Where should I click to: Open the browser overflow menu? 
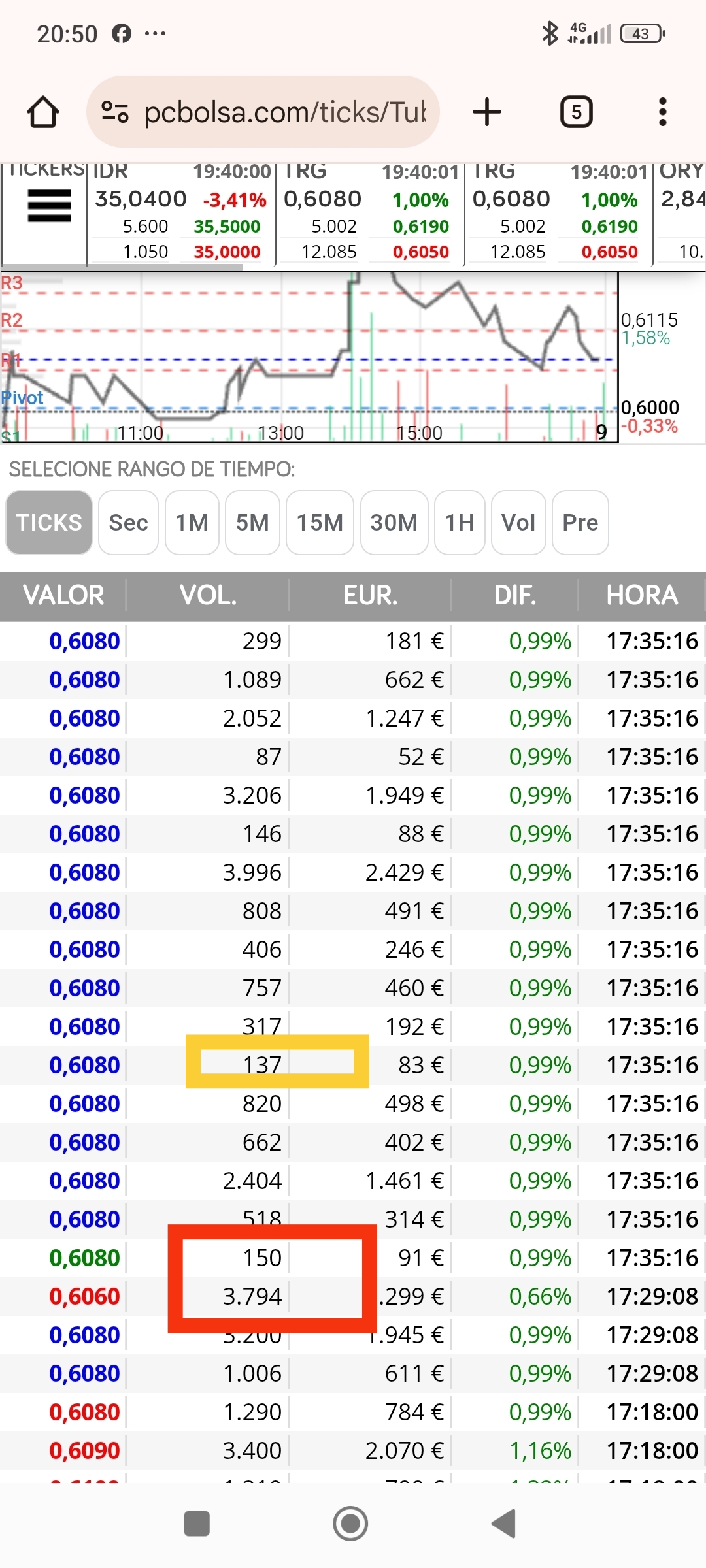663,112
